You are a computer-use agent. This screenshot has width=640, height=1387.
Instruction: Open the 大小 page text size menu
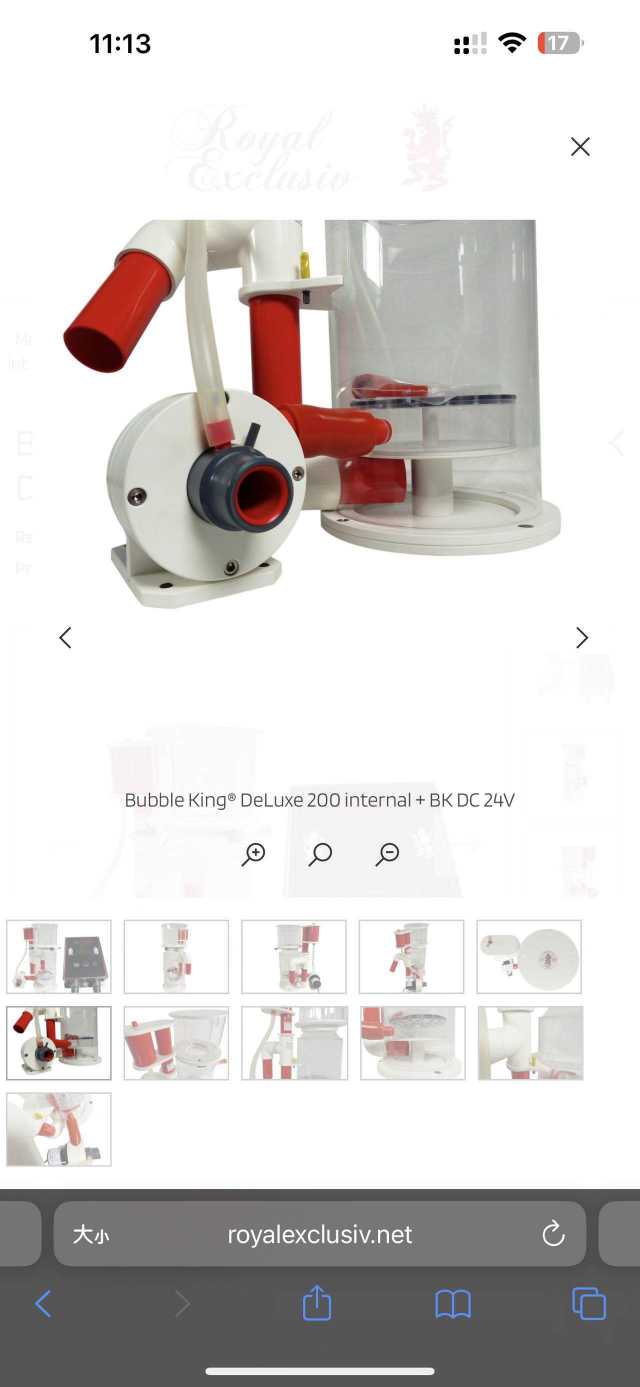click(91, 1235)
